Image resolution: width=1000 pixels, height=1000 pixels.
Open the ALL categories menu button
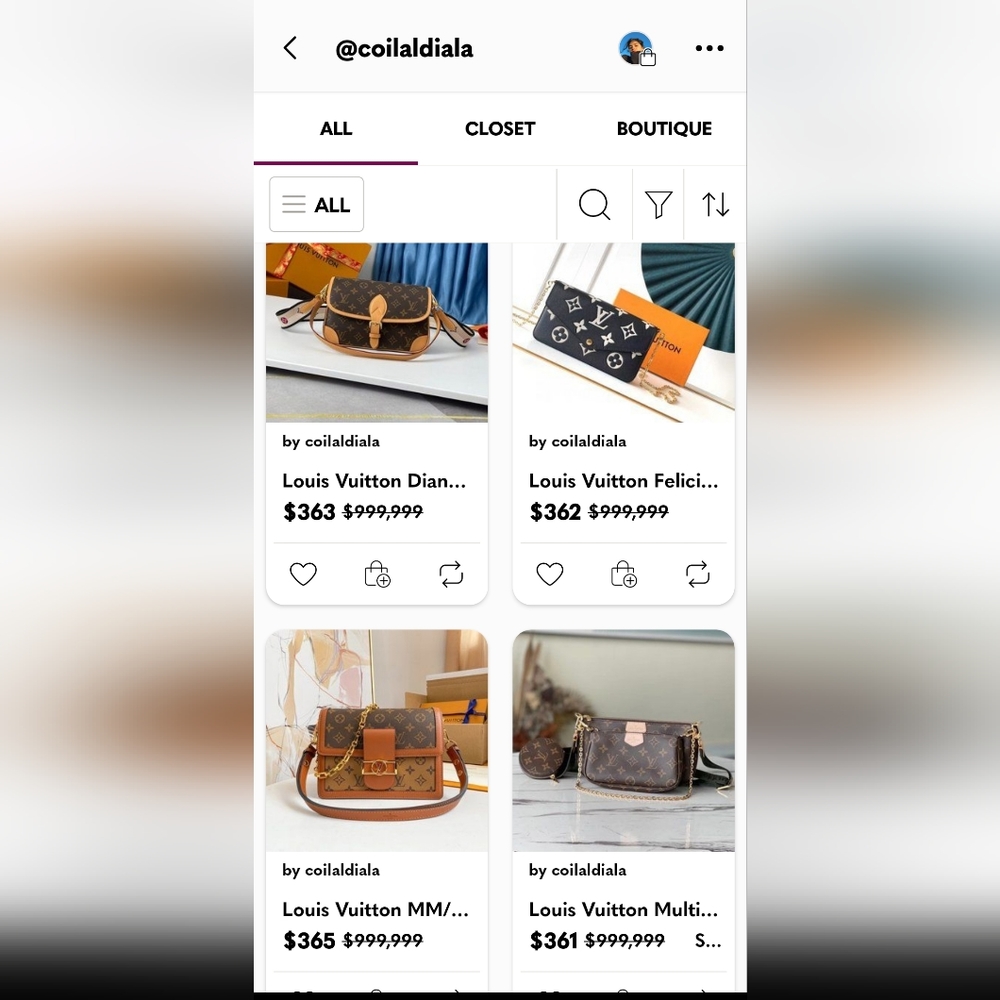tap(316, 205)
